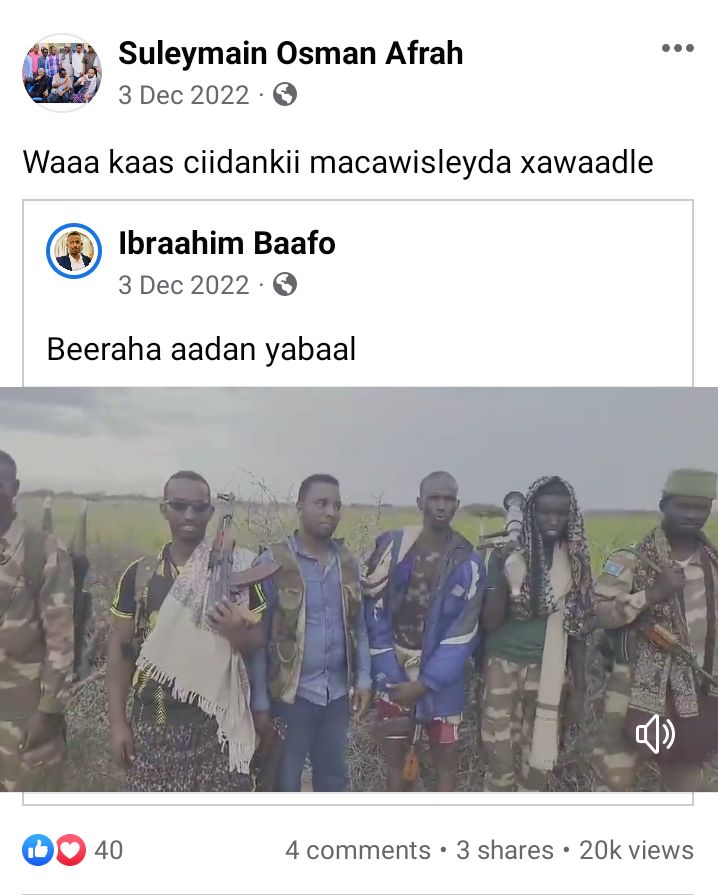Open Ibraahim Baafo's profile name

point(227,243)
